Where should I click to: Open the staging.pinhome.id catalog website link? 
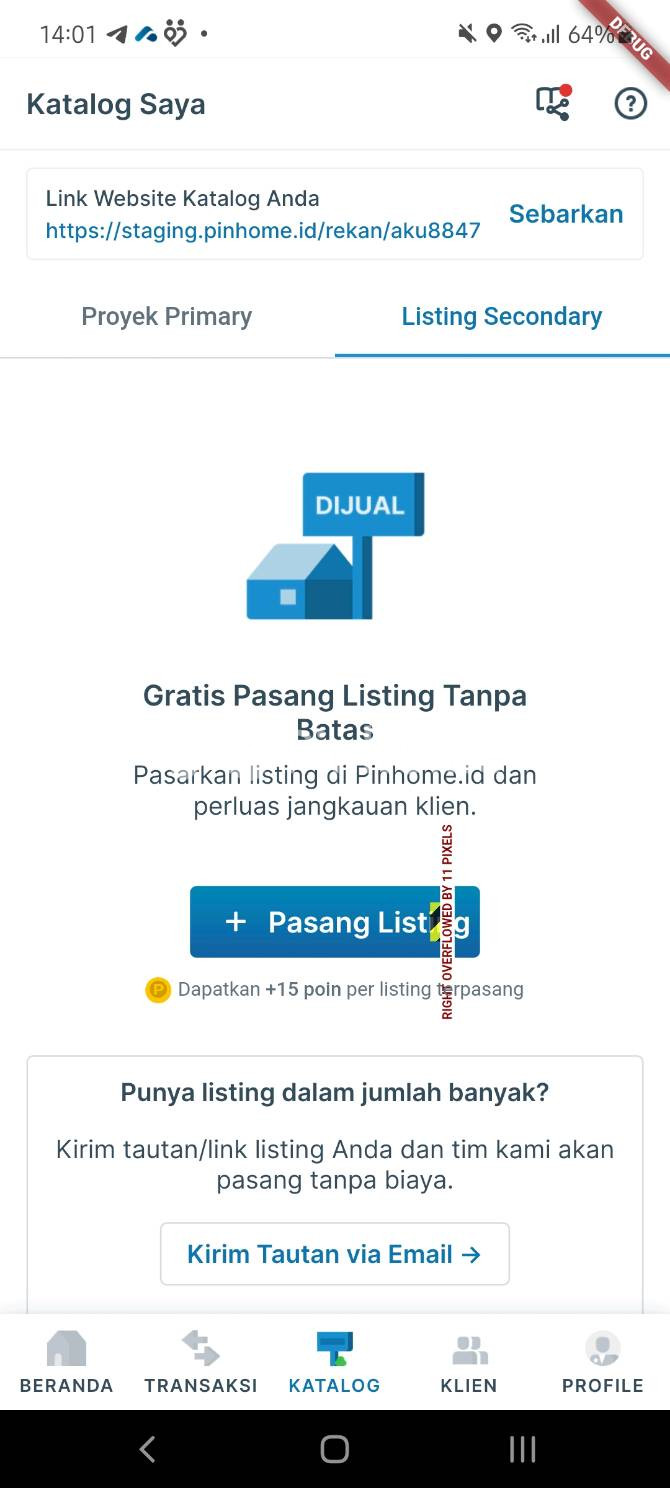click(263, 231)
